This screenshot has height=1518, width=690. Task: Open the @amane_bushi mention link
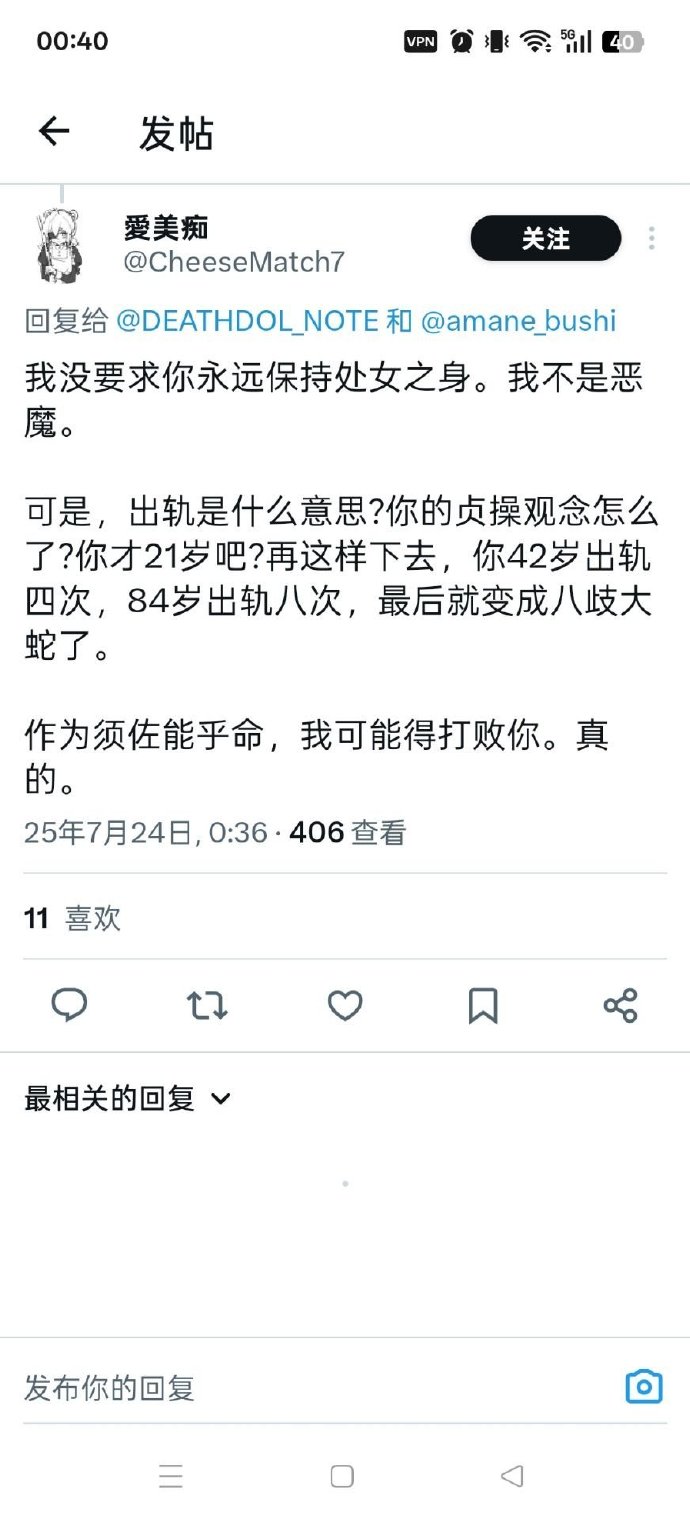coord(518,321)
